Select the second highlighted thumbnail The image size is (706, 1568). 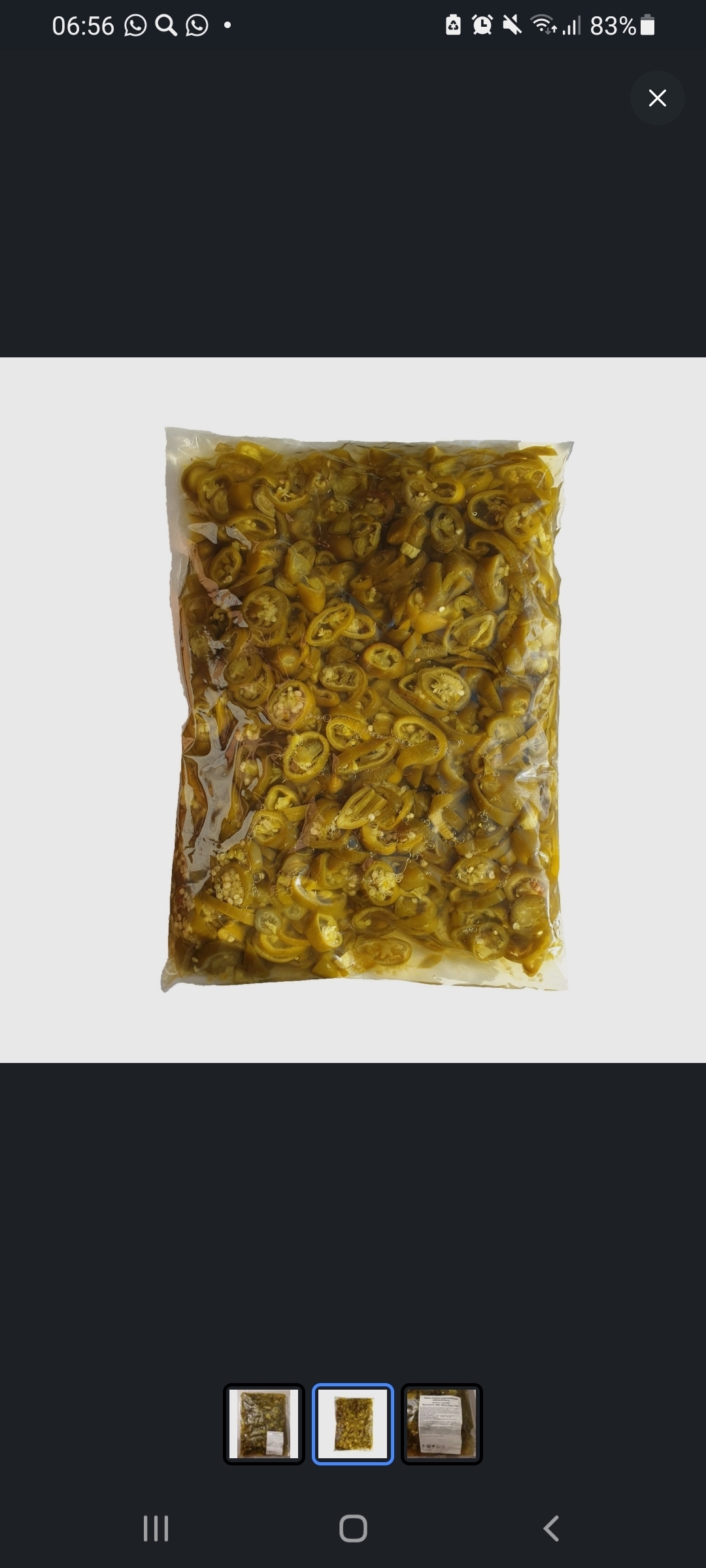353,1424
